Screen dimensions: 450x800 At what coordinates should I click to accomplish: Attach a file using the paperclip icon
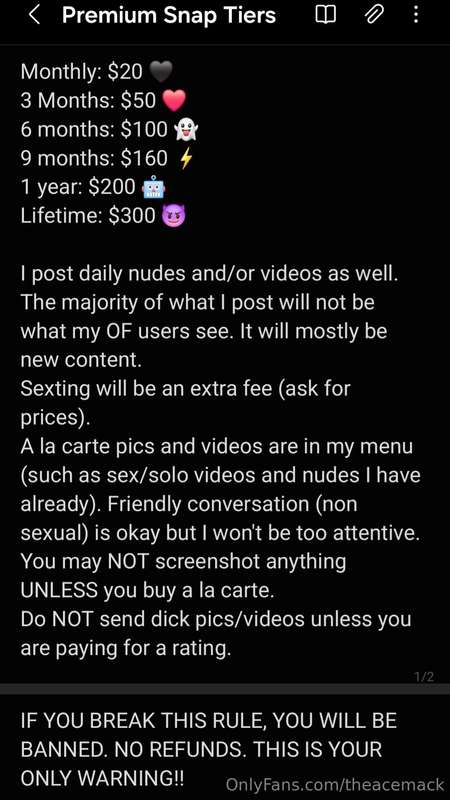(x=374, y=16)
